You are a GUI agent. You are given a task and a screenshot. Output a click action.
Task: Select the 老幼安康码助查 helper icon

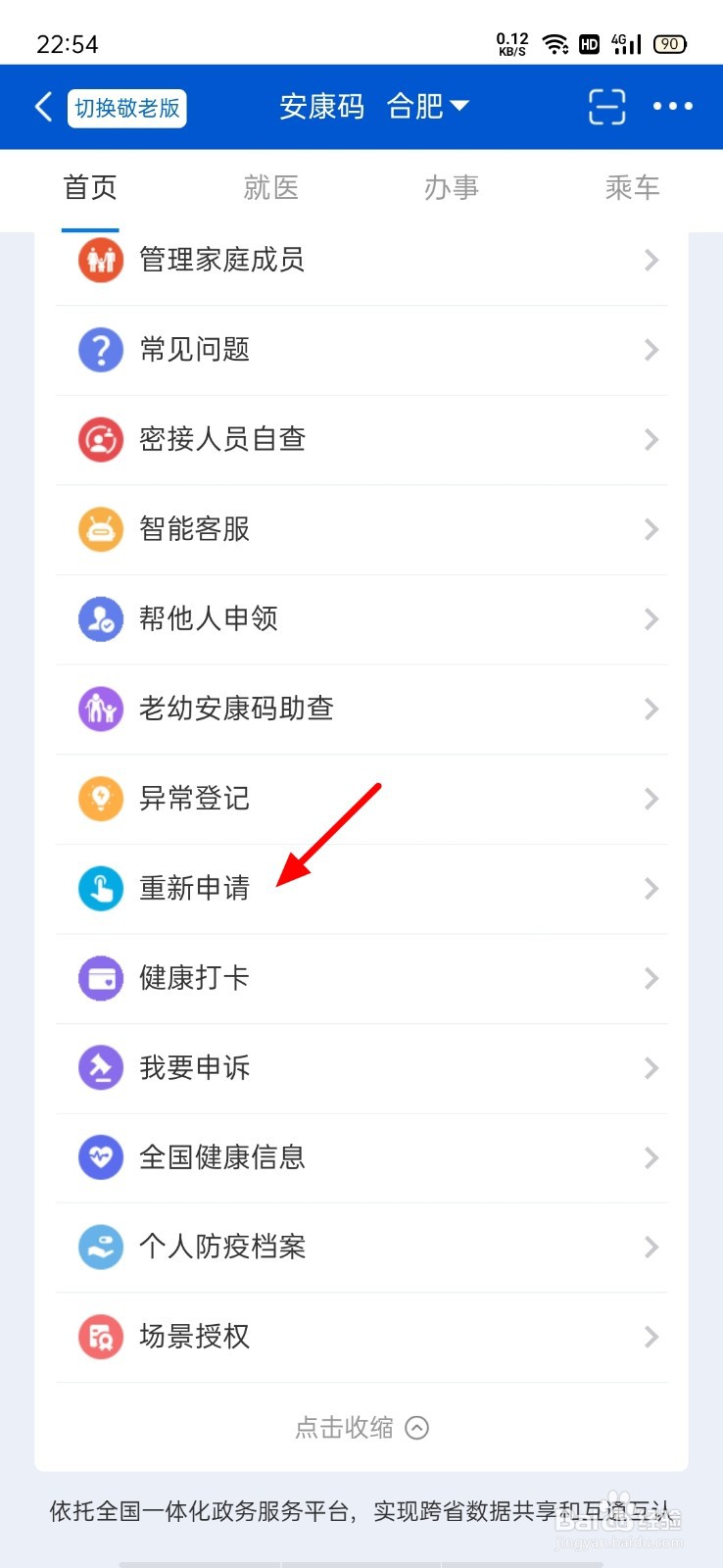pos(100,709)
